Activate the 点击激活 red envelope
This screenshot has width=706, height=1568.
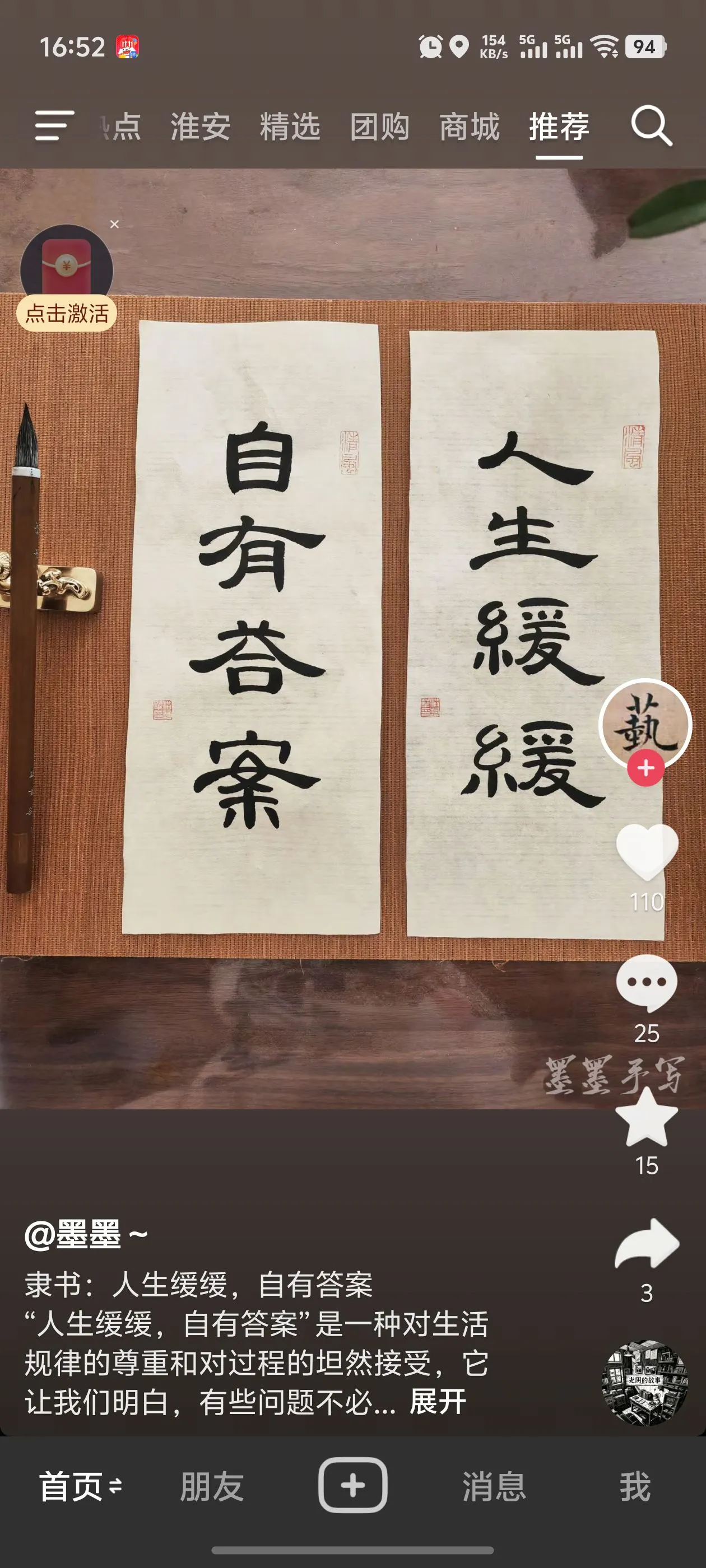click(x=66, y=313)
